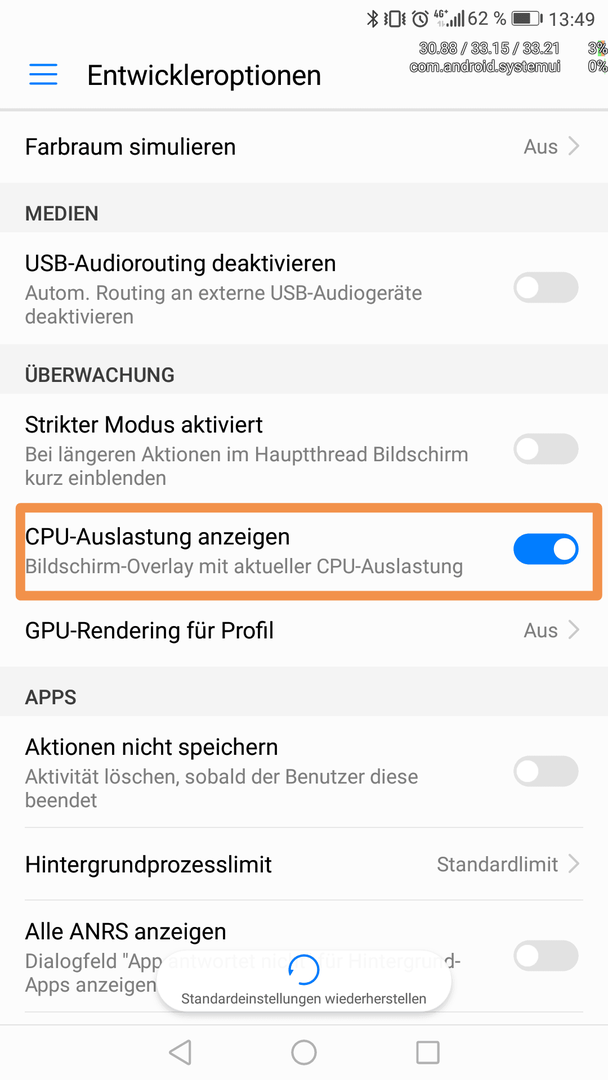Toggle Alle ANRS anzeigen switch
This screenshot has width=608, height=1080.
click(x=545, y=956)
